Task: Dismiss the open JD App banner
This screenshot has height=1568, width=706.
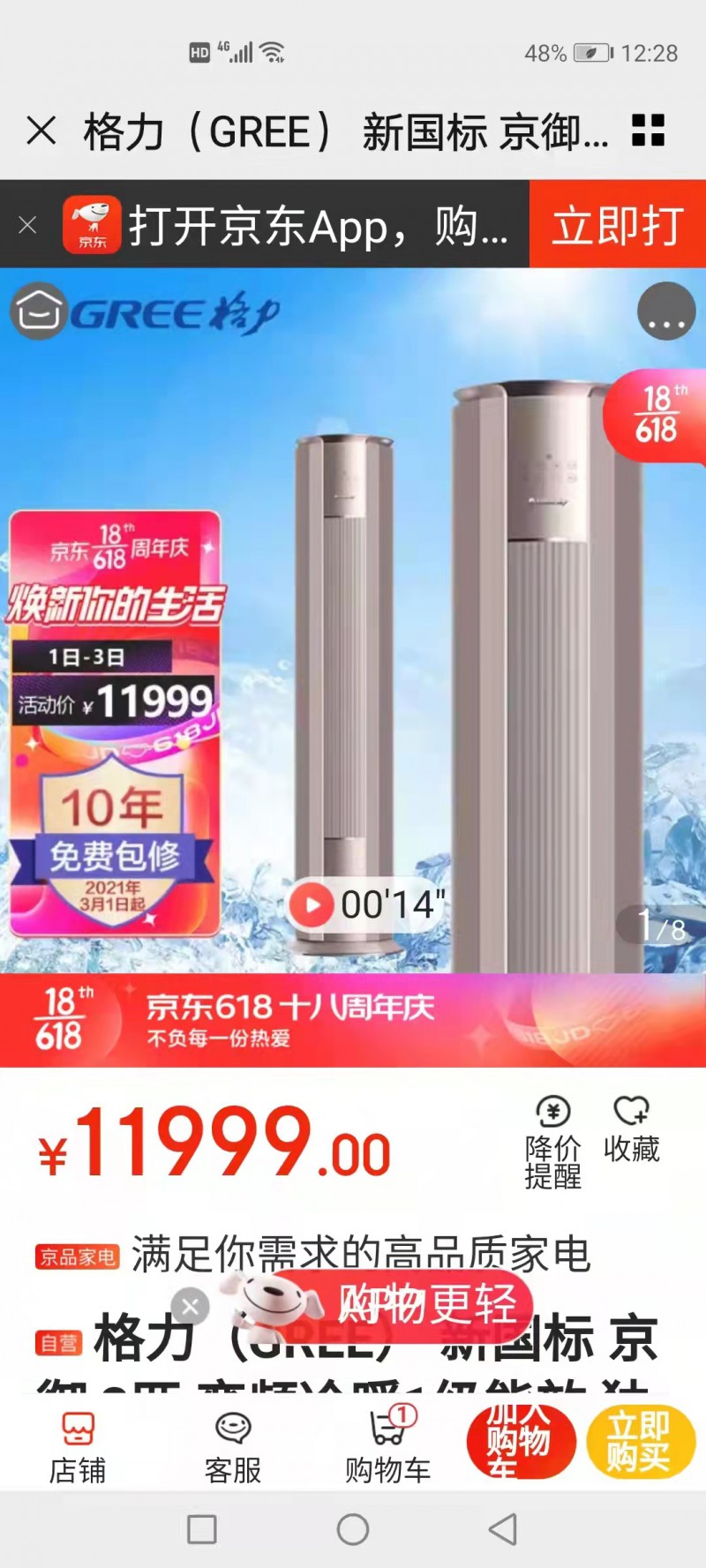Action: click(x=27, y=225)
